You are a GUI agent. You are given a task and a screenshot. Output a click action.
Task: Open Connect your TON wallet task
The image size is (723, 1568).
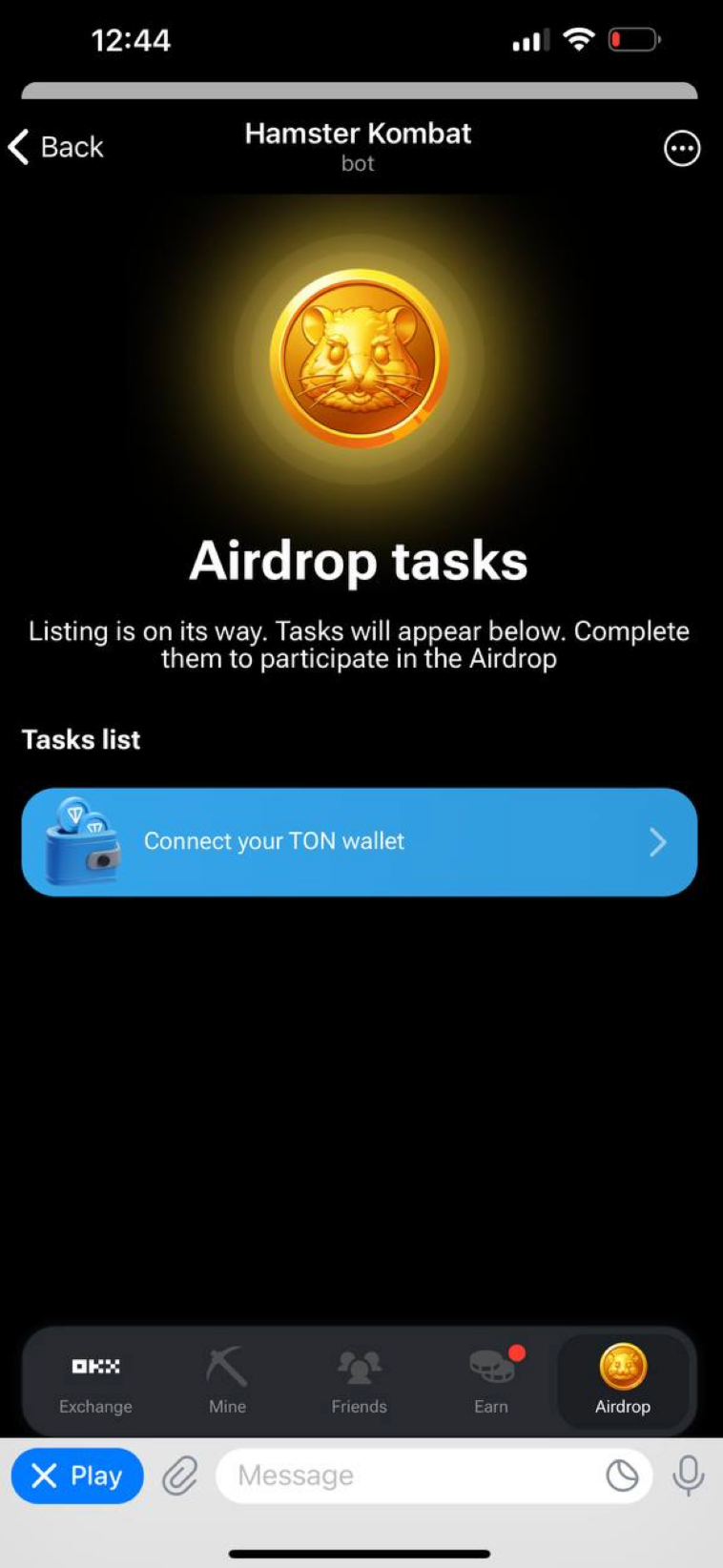[360, 841]
